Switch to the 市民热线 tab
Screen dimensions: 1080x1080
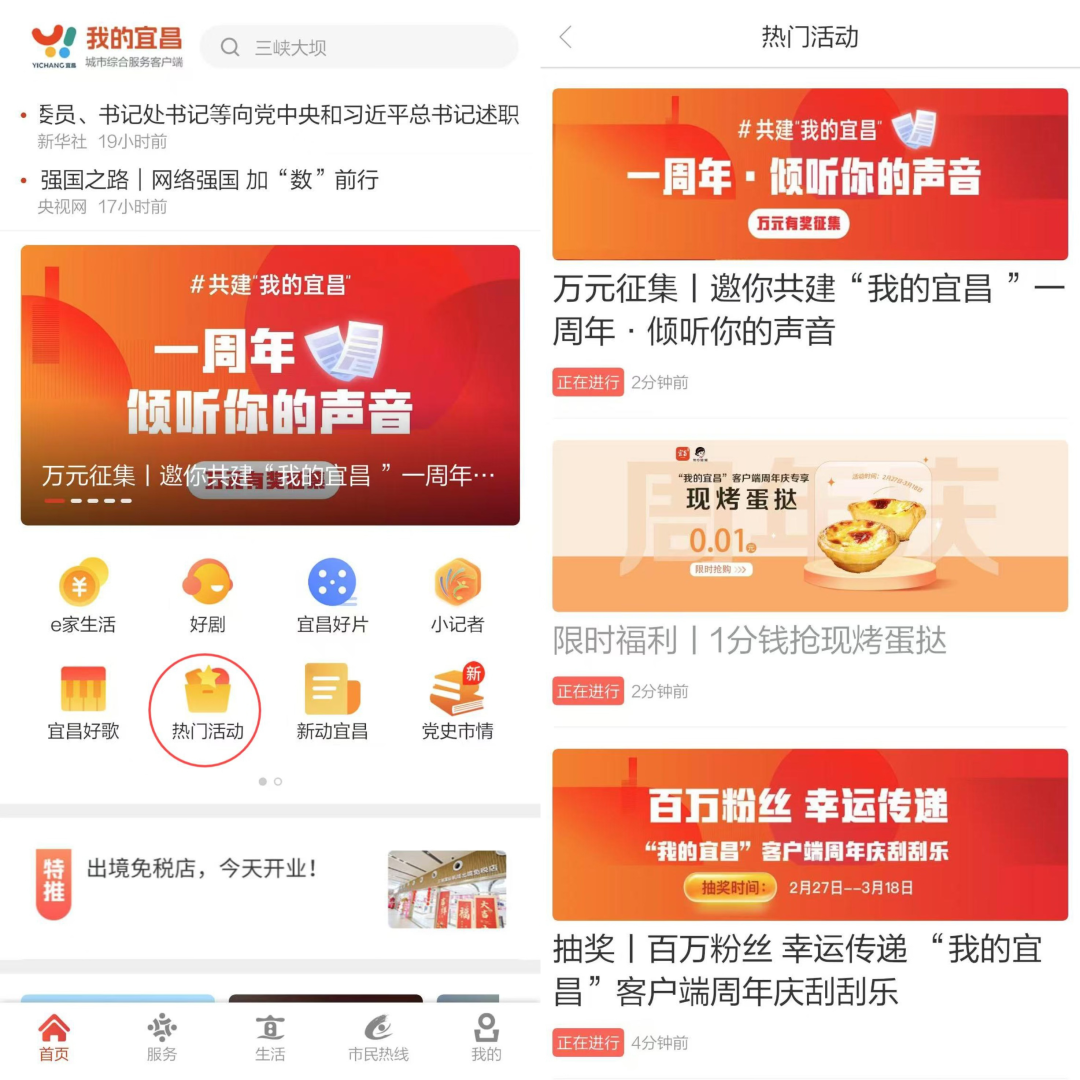(x=378, y=1037)
